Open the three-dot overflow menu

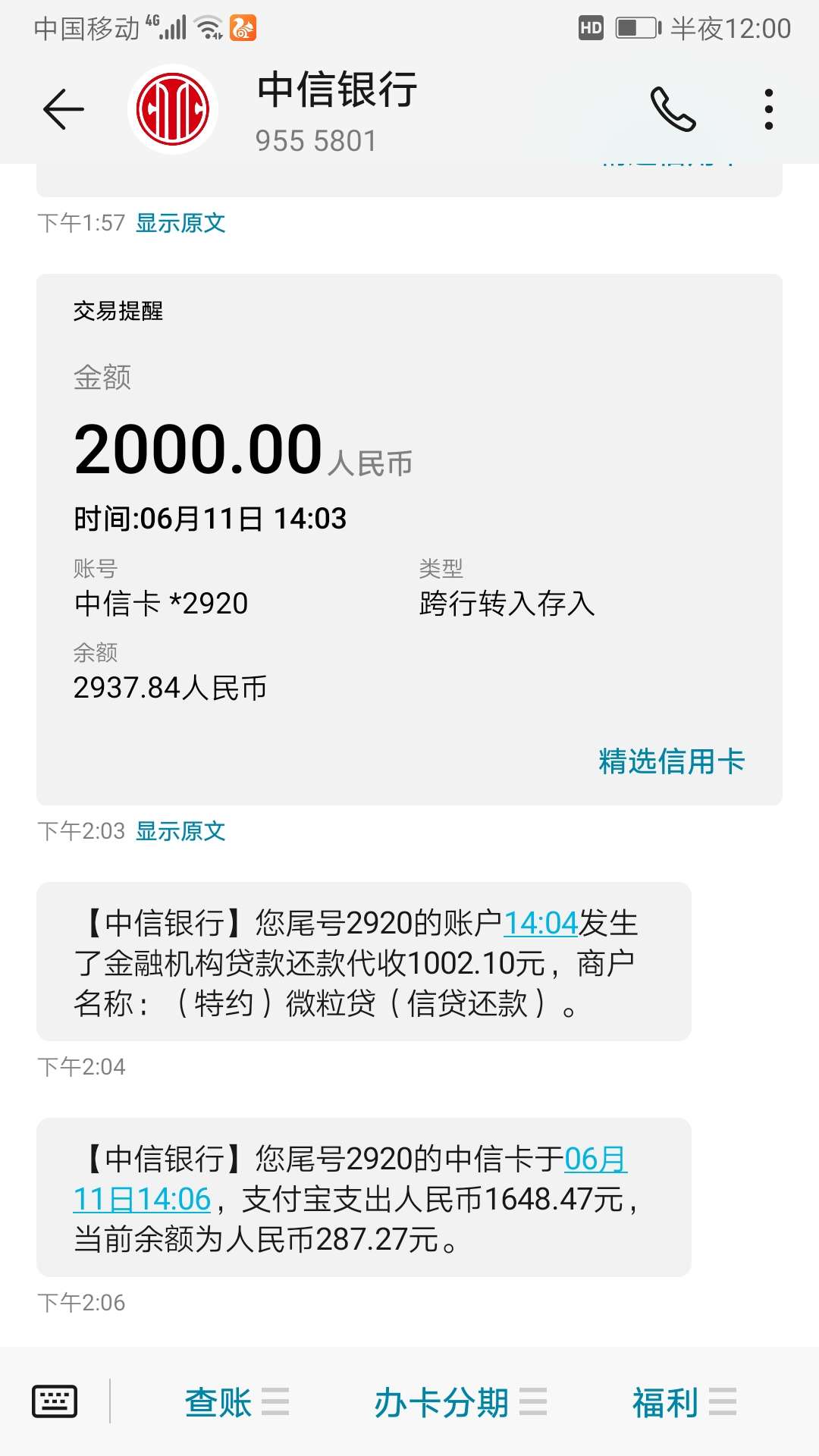(x=769, y=109)
